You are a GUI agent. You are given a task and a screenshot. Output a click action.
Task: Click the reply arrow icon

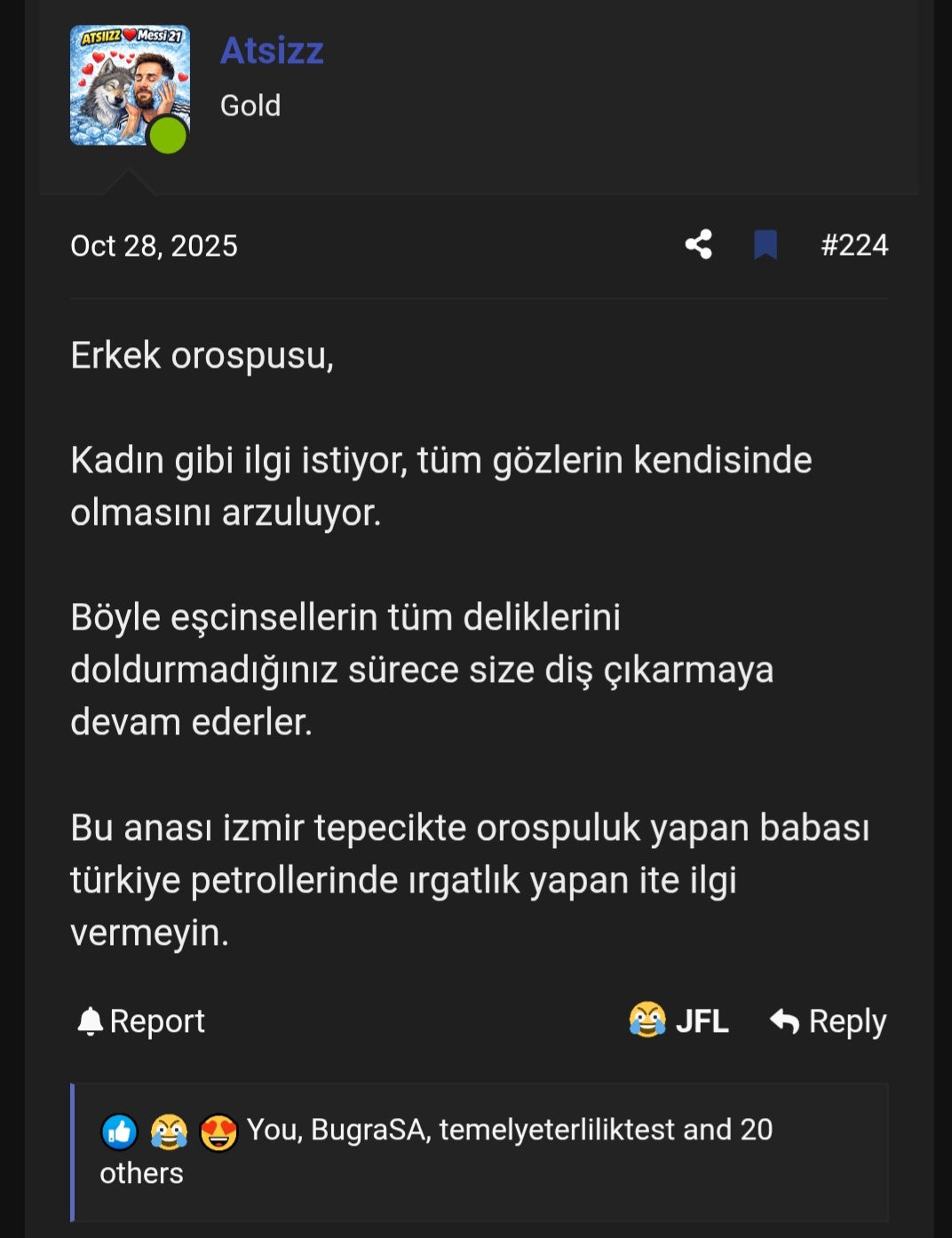tap(785, 1020)
